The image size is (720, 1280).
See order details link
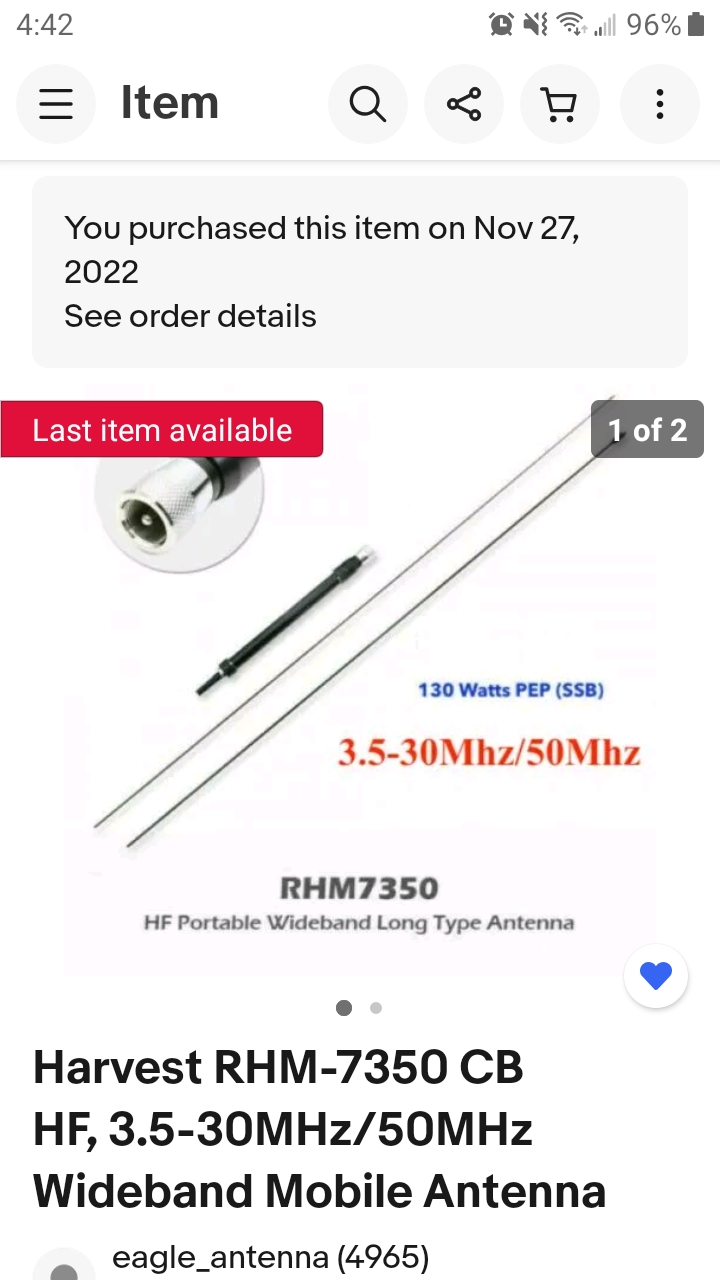190,316
